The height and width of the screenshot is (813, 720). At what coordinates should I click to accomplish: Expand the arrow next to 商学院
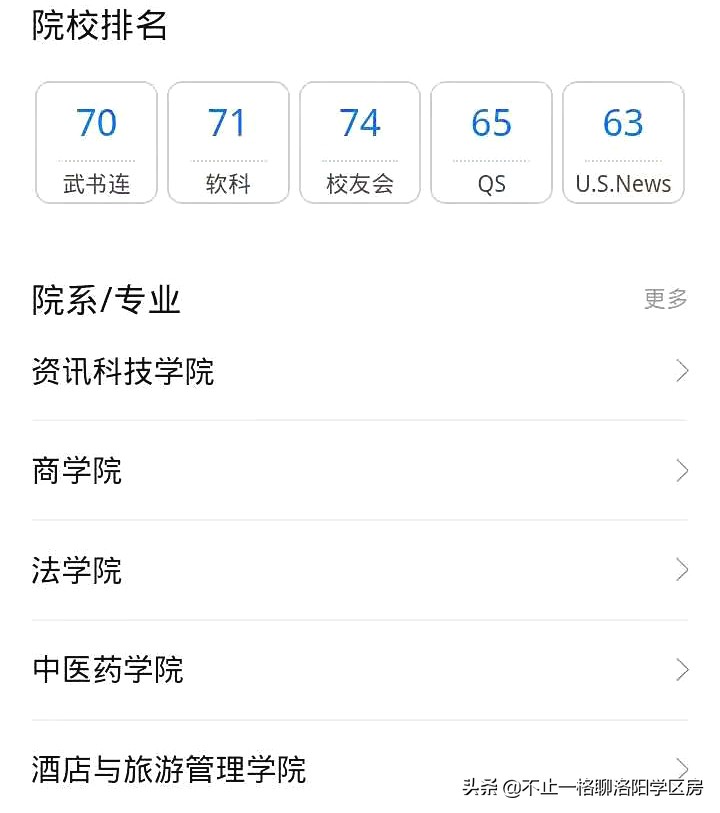click(x=683, y=471)
